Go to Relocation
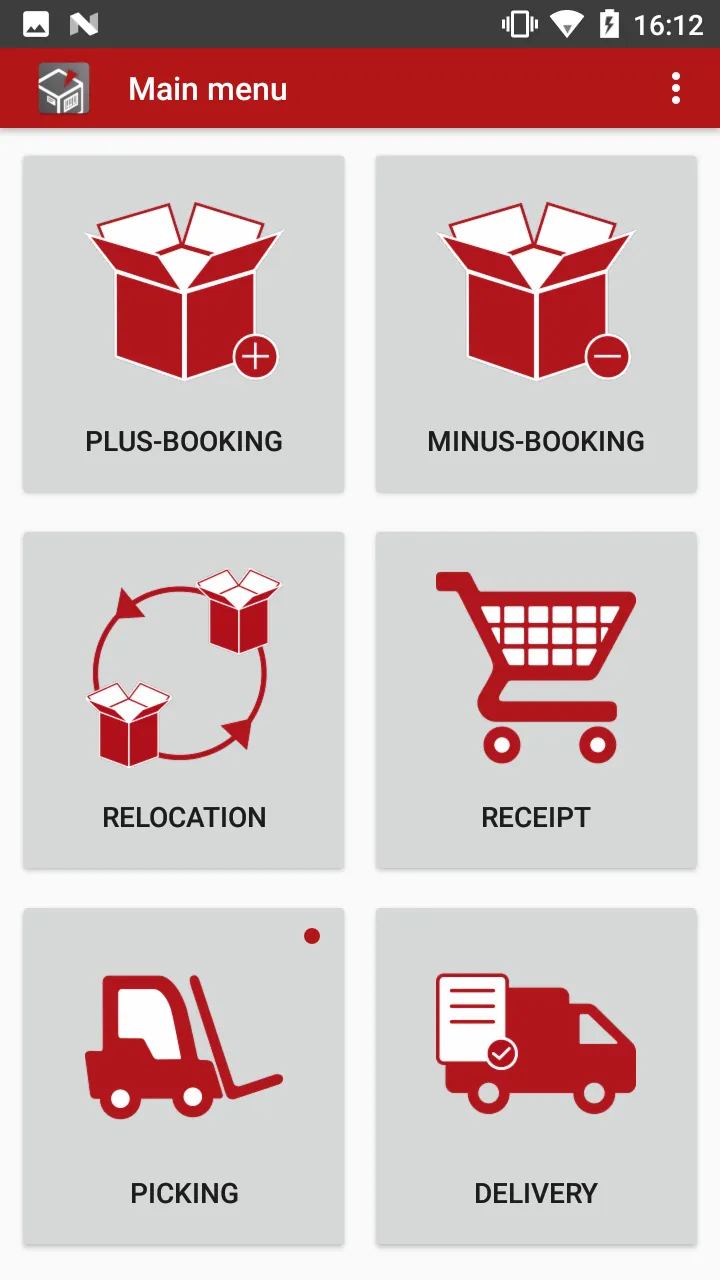This screenshot has height=1280, width=720. (184, 700)
